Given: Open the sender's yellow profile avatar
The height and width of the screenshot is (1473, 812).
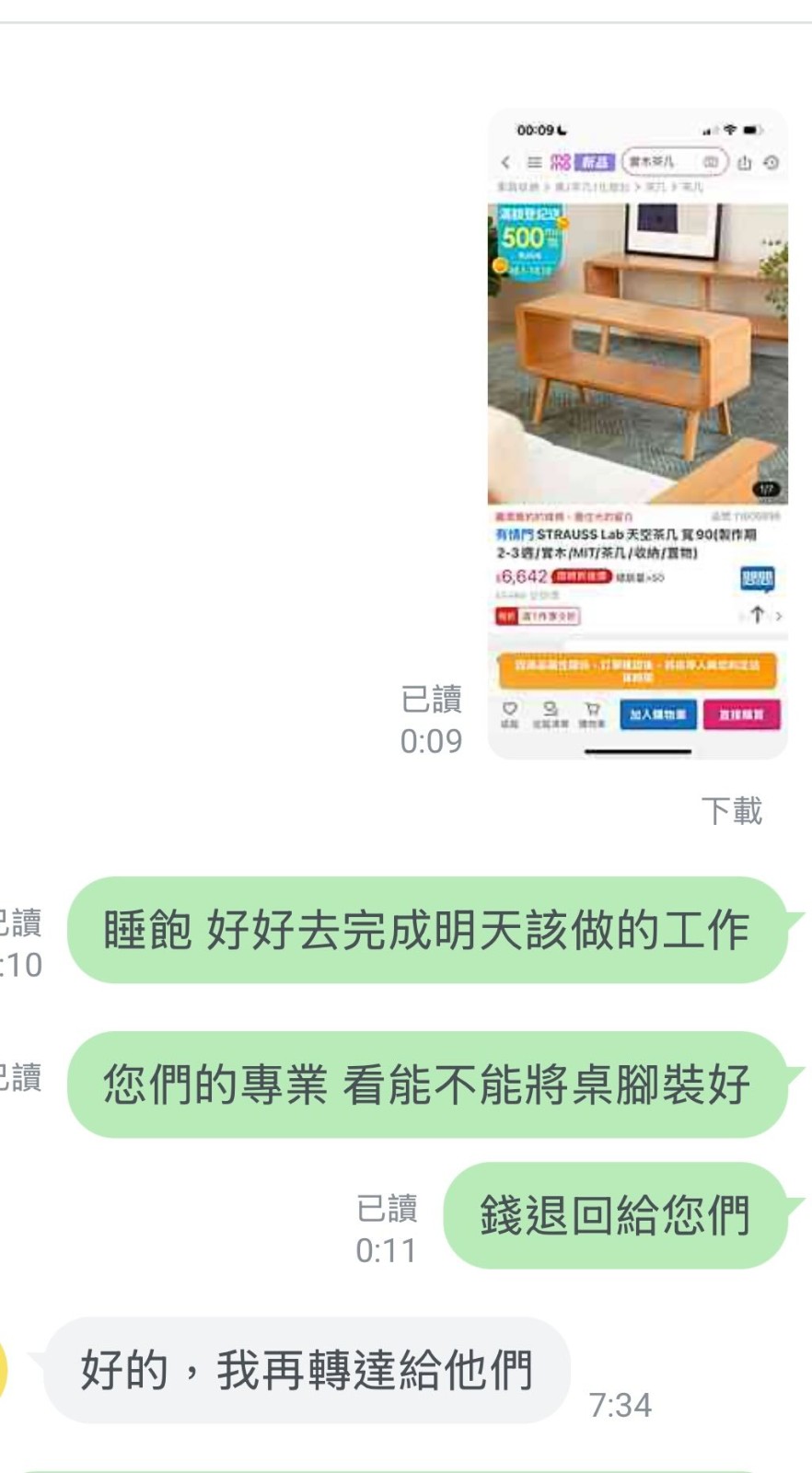Looking at the screenshot, I should click(4, 1370).
